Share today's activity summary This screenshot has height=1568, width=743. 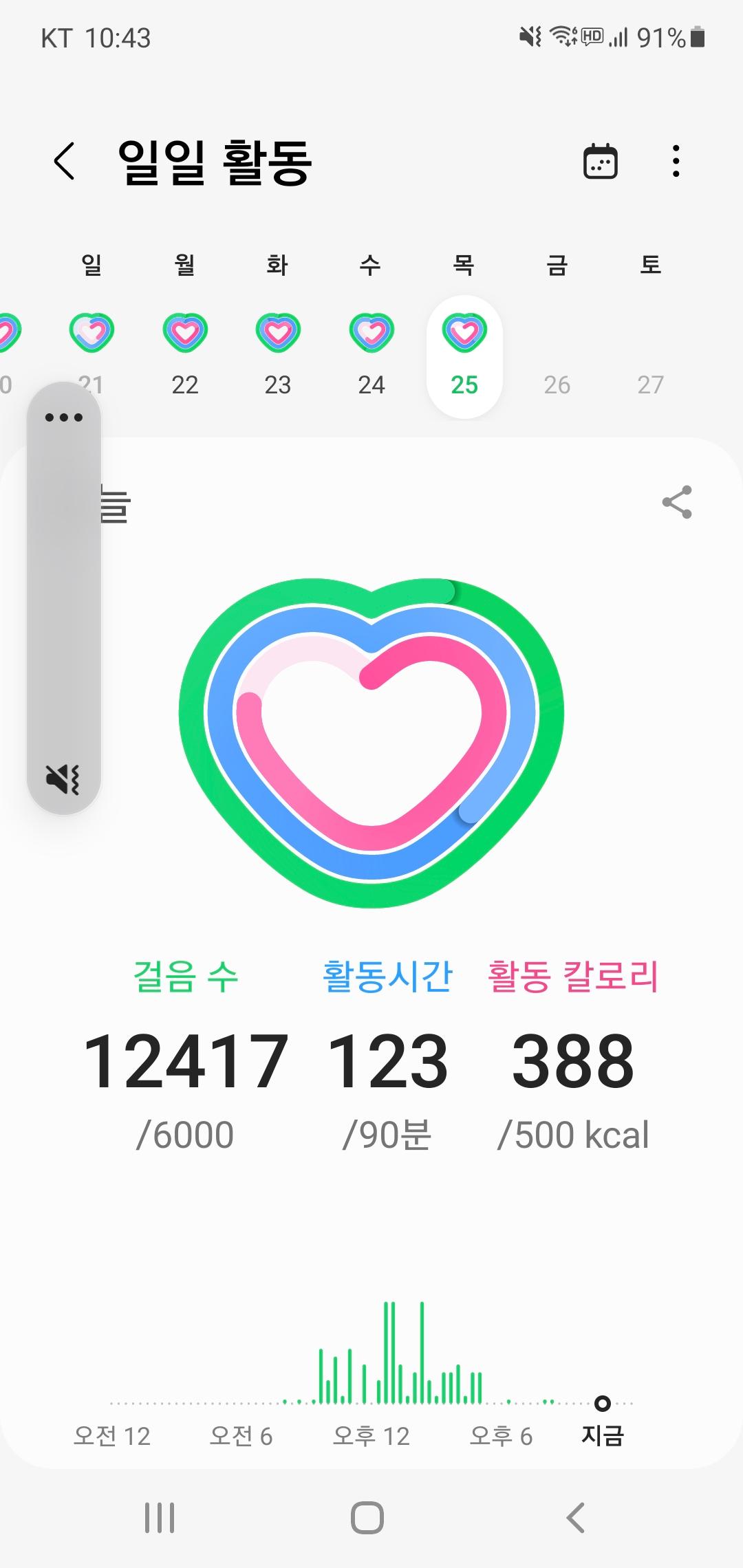pos(677,502)
